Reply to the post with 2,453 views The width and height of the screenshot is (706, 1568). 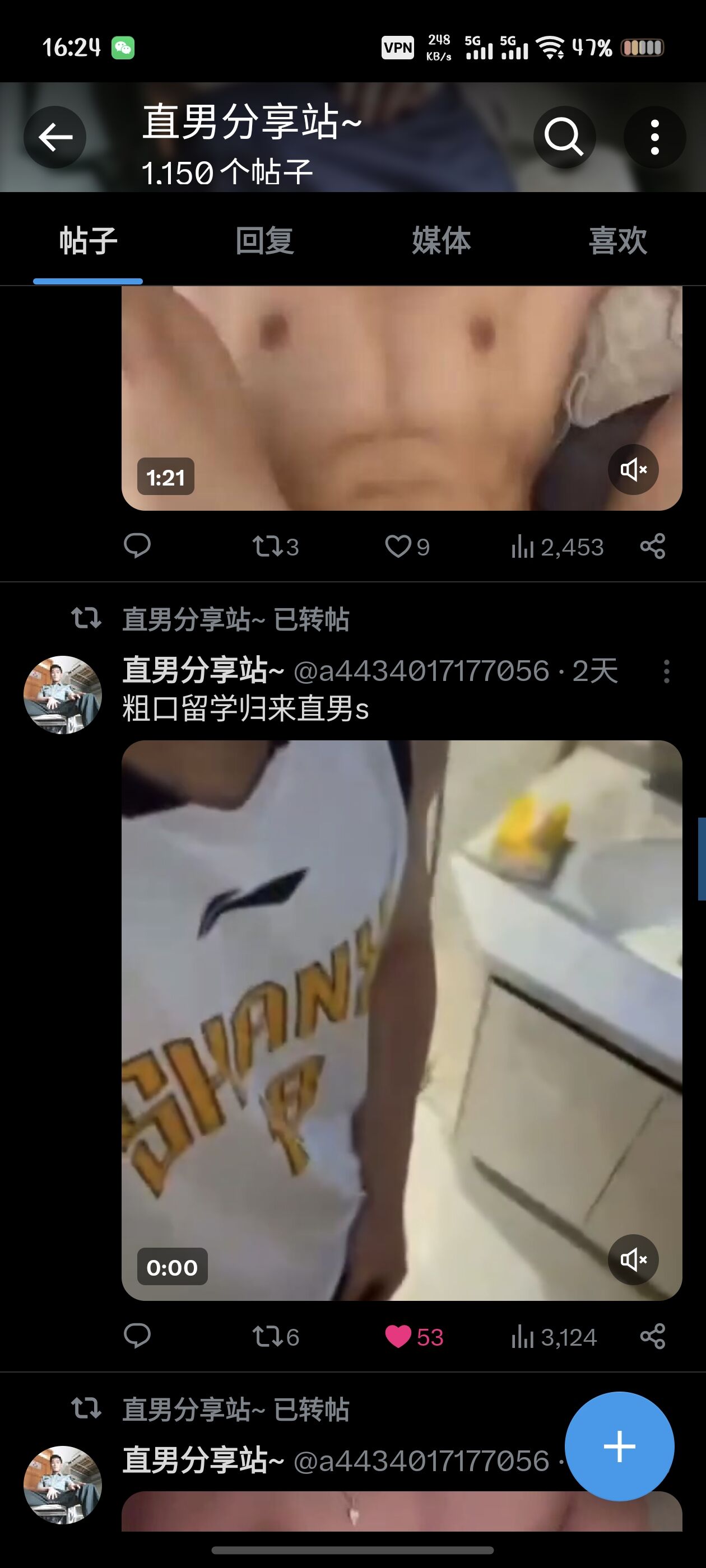(x=137, y=546)
